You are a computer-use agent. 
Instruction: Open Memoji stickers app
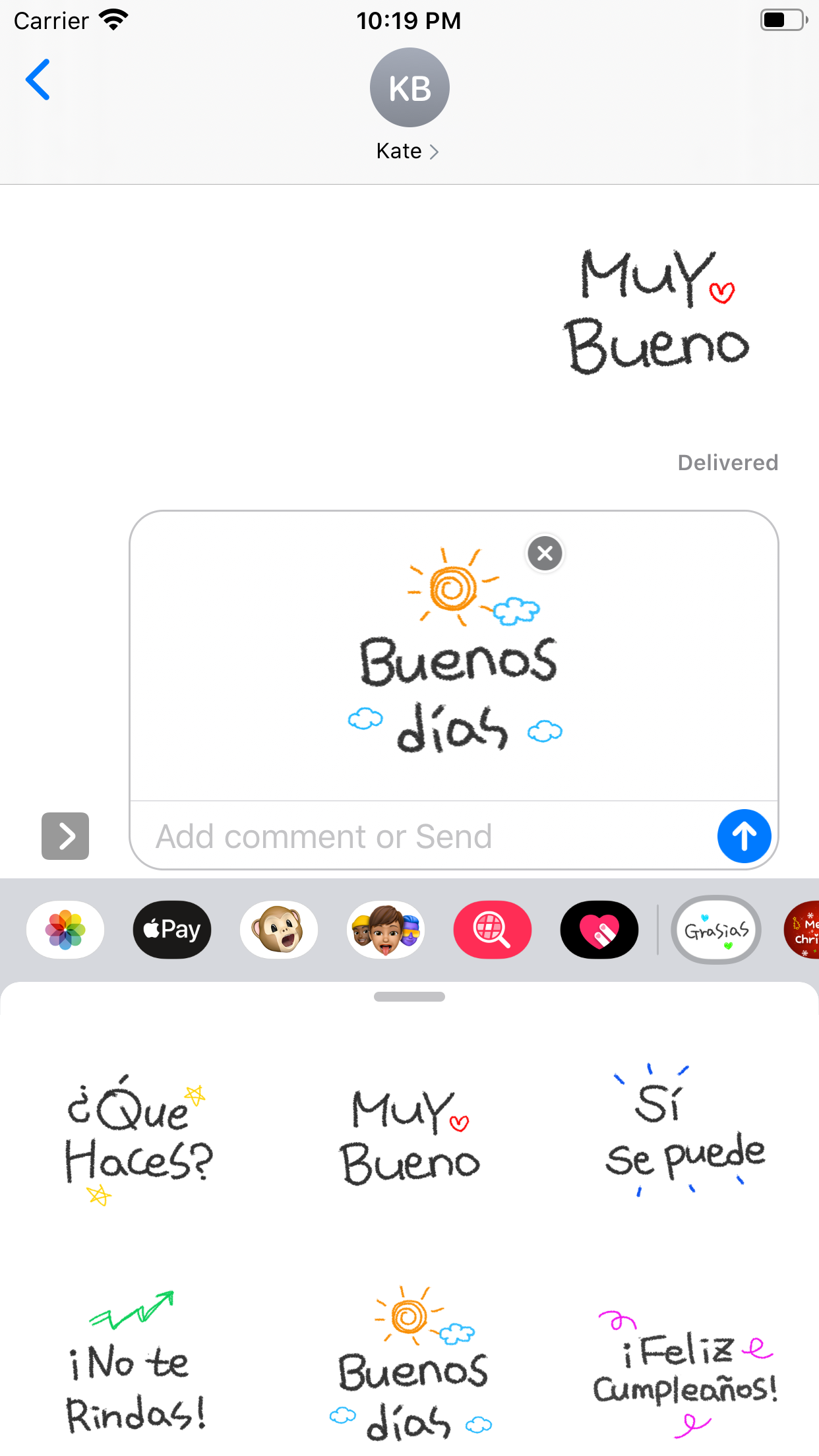pyautogui.click(x=386, y=930)
